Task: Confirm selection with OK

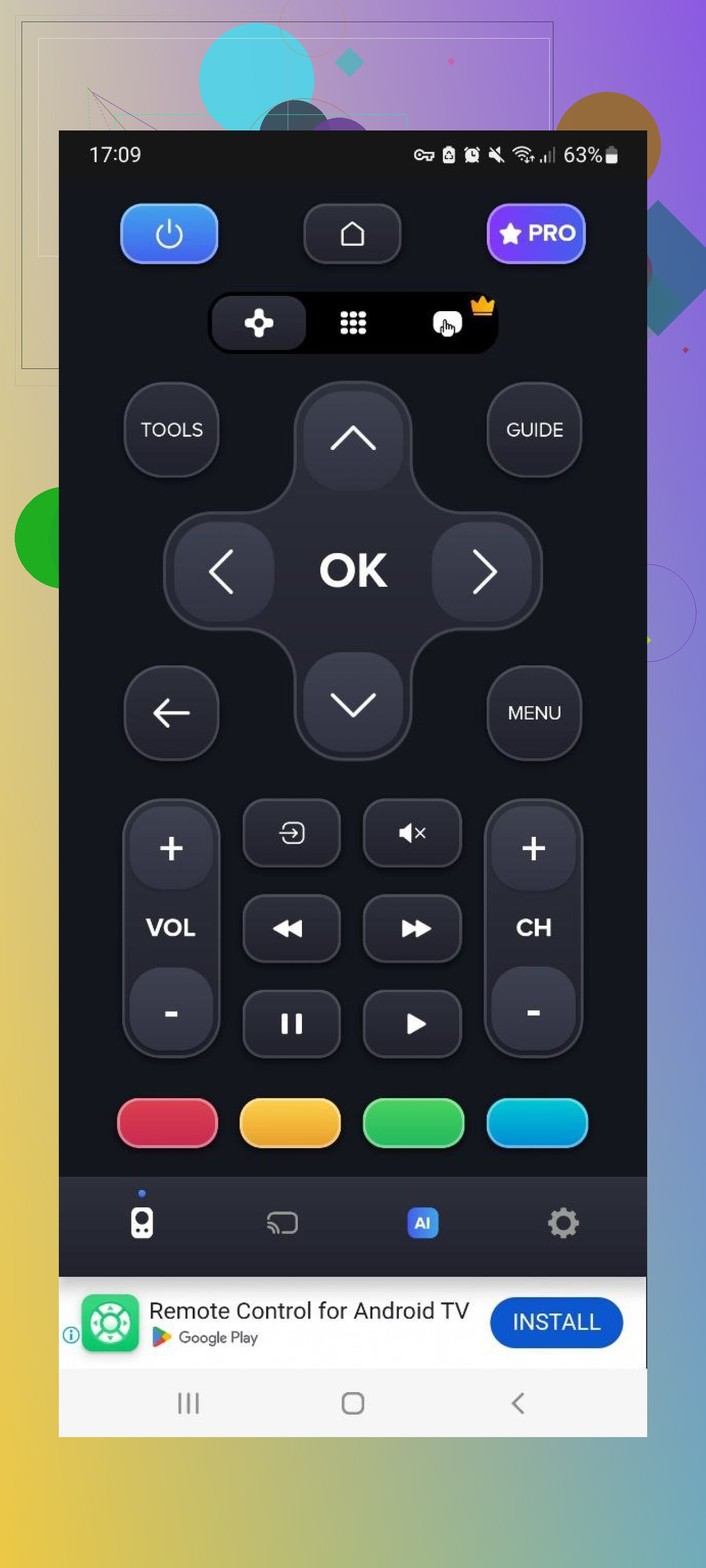Action: click(x=353, y=571)
